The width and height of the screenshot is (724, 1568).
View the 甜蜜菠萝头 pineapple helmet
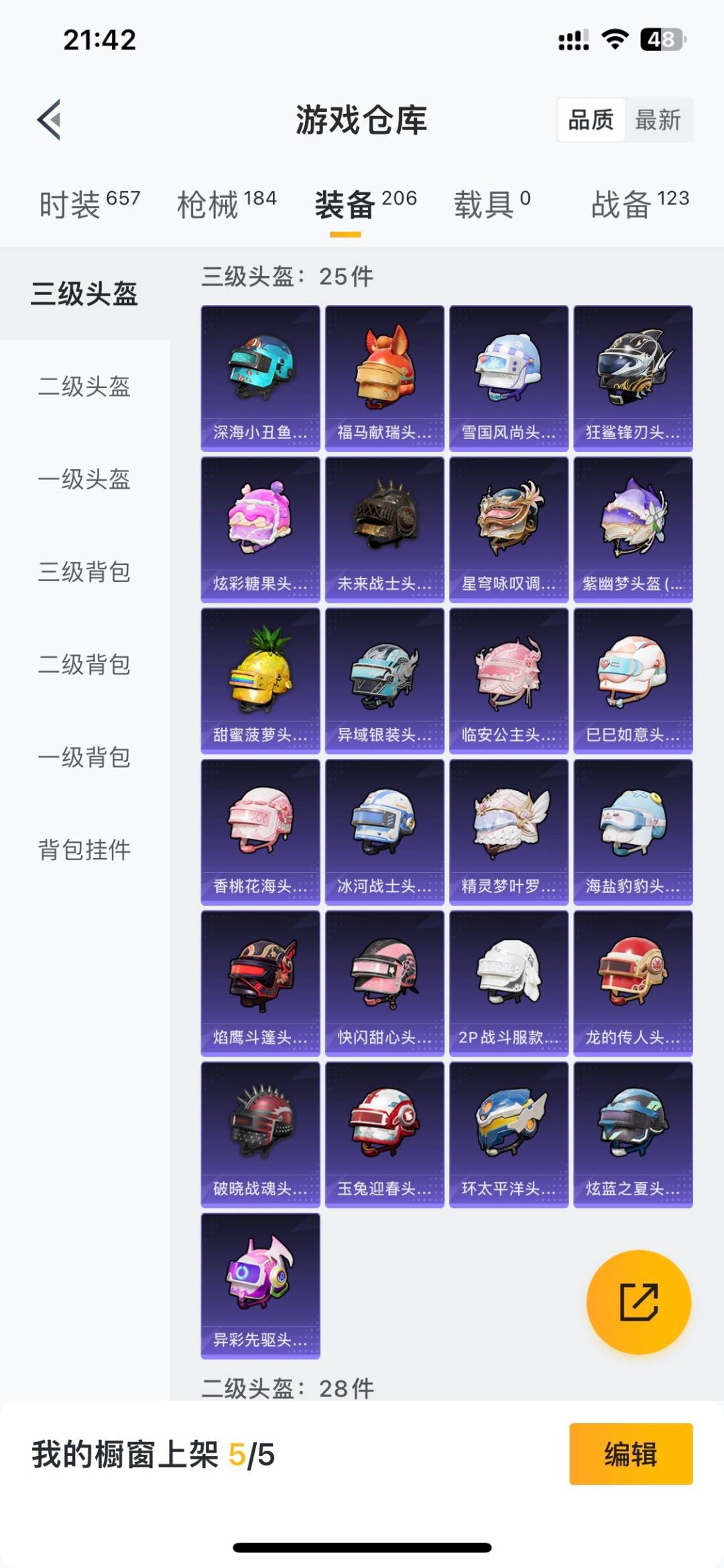pos(259,677)
